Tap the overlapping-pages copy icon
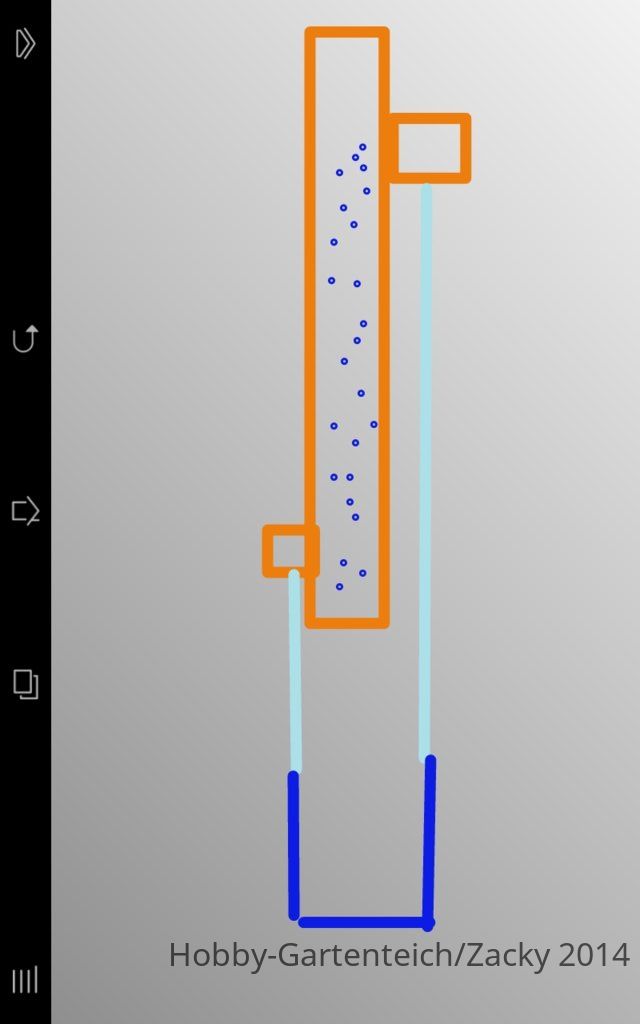Image resolution: width=640 pixels, height=1024 pixels. point(26,684)
